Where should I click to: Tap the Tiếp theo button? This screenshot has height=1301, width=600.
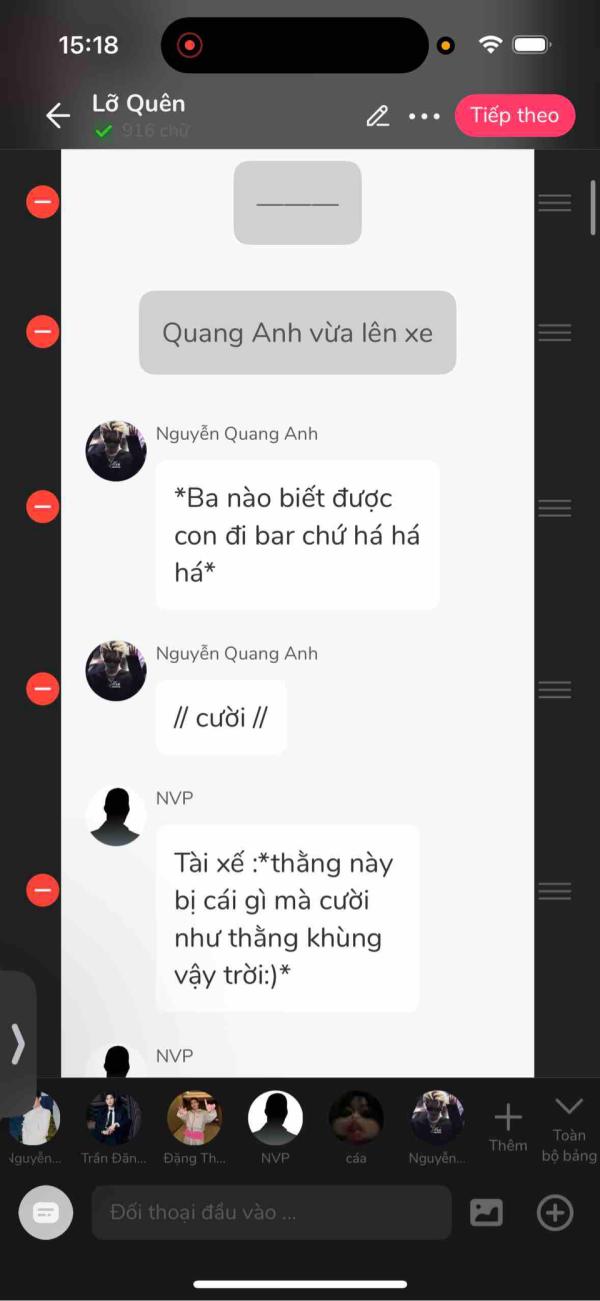click(x=515, y=115)
